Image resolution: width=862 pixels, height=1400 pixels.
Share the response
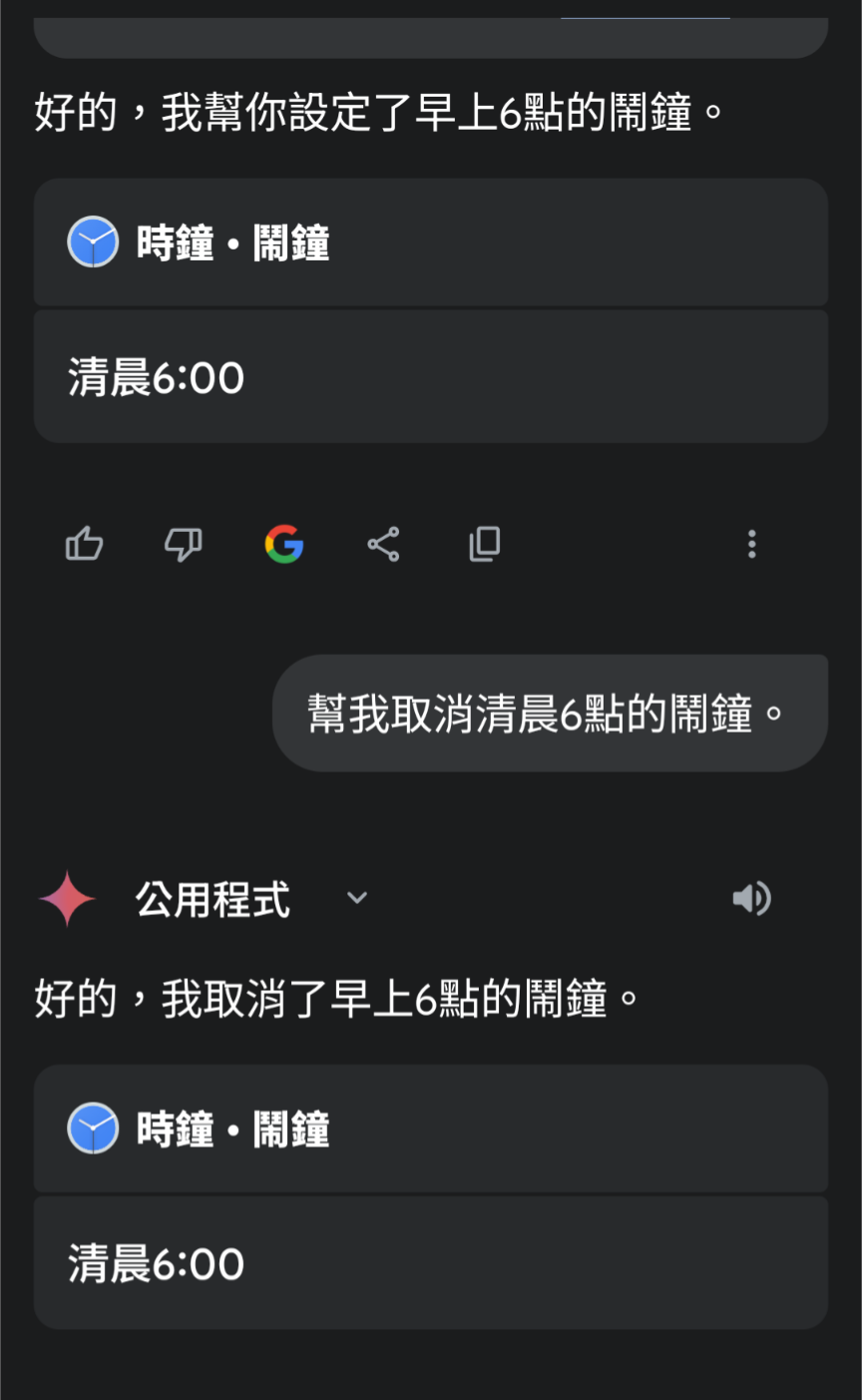384,544
